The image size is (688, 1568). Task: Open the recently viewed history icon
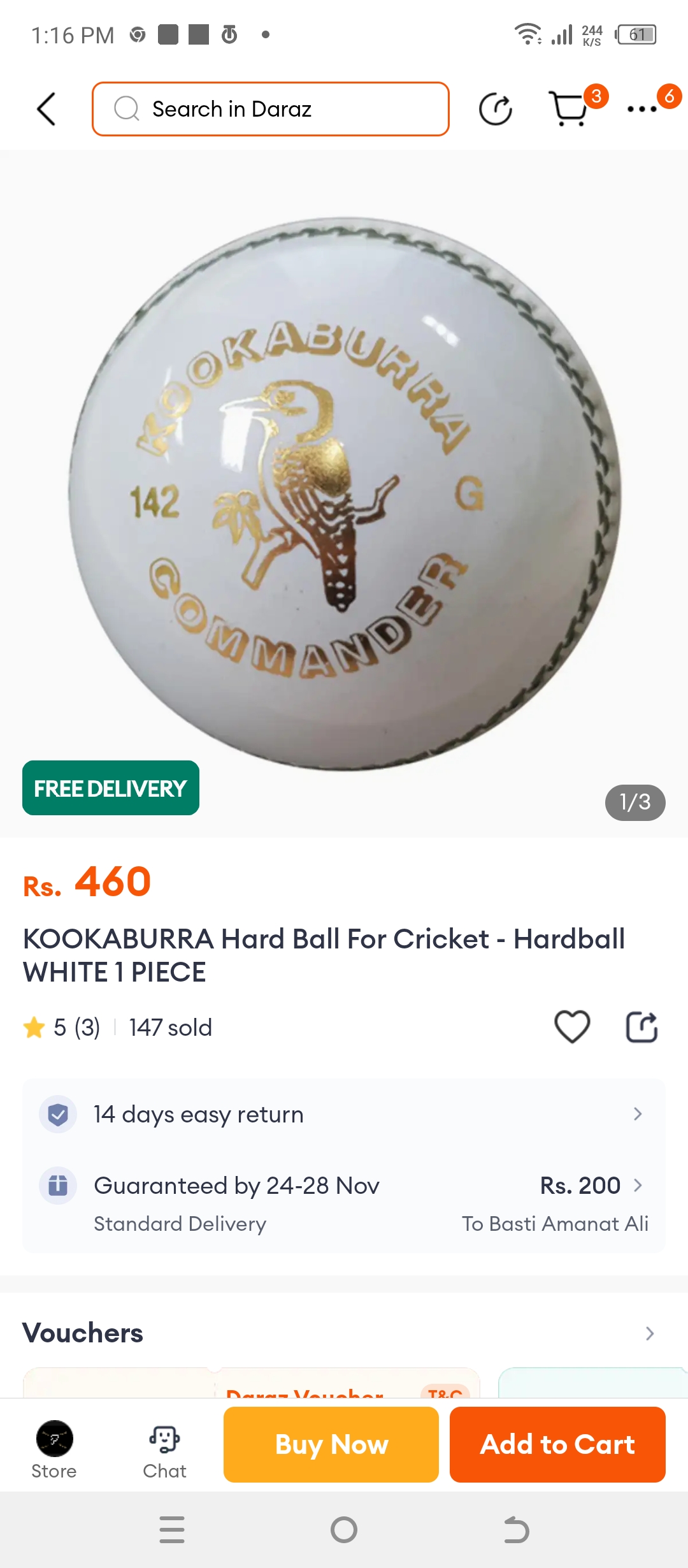pyautogui.click(x=495, y=109)
